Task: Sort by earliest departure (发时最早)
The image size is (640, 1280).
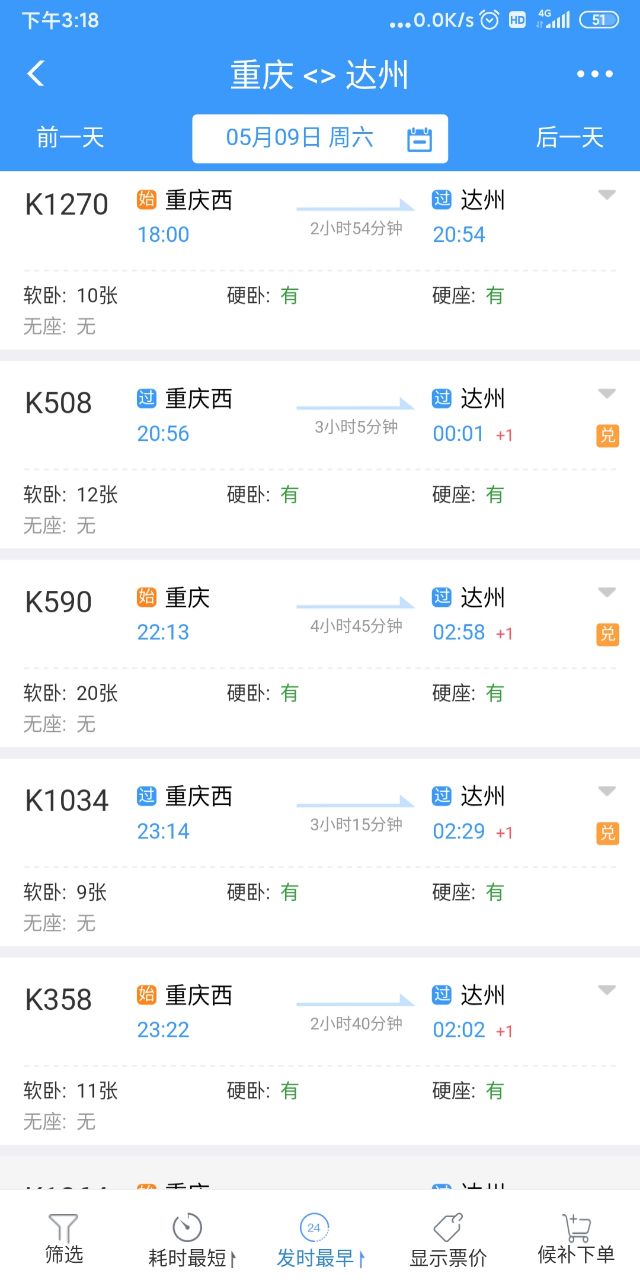Action: tap(318, 1238)
